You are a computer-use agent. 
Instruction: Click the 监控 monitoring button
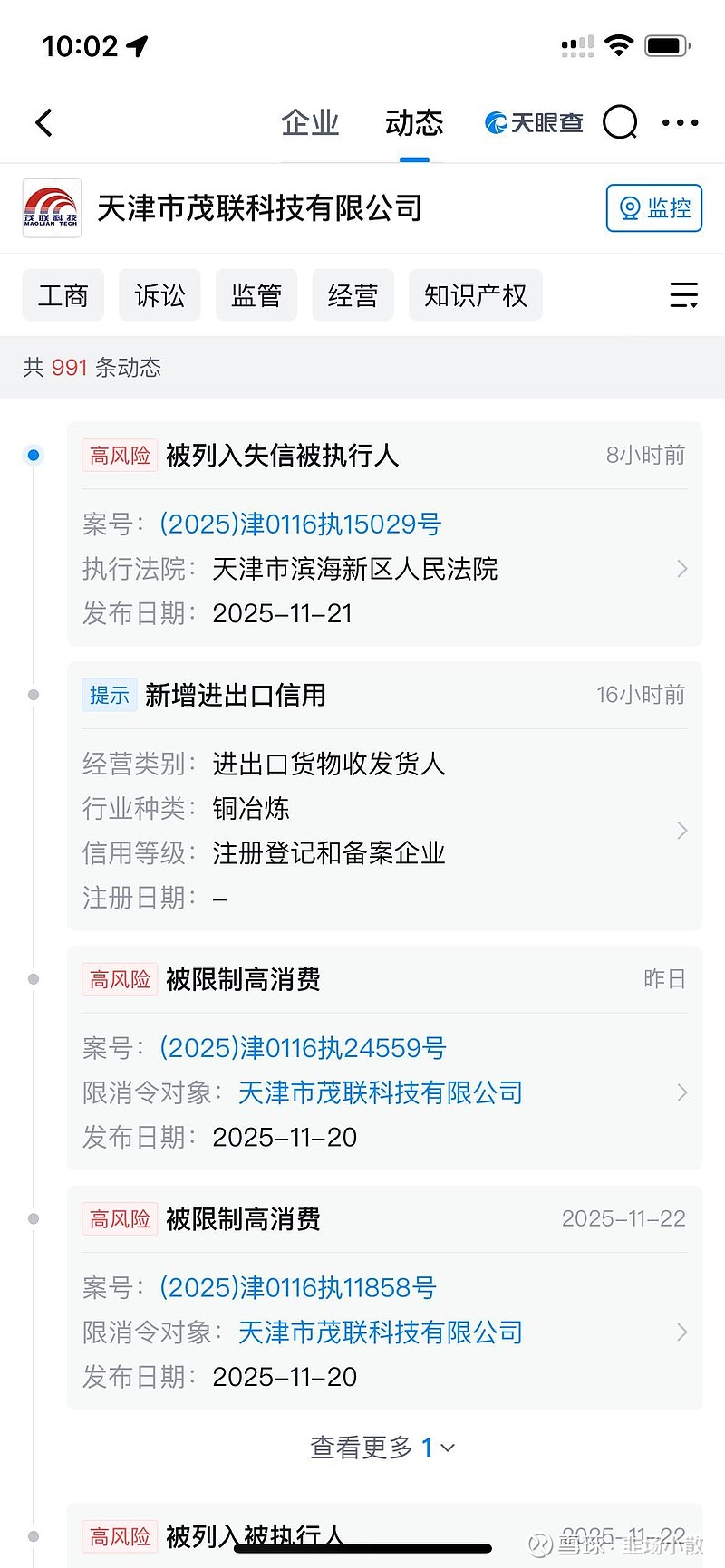tap(653, 207)
